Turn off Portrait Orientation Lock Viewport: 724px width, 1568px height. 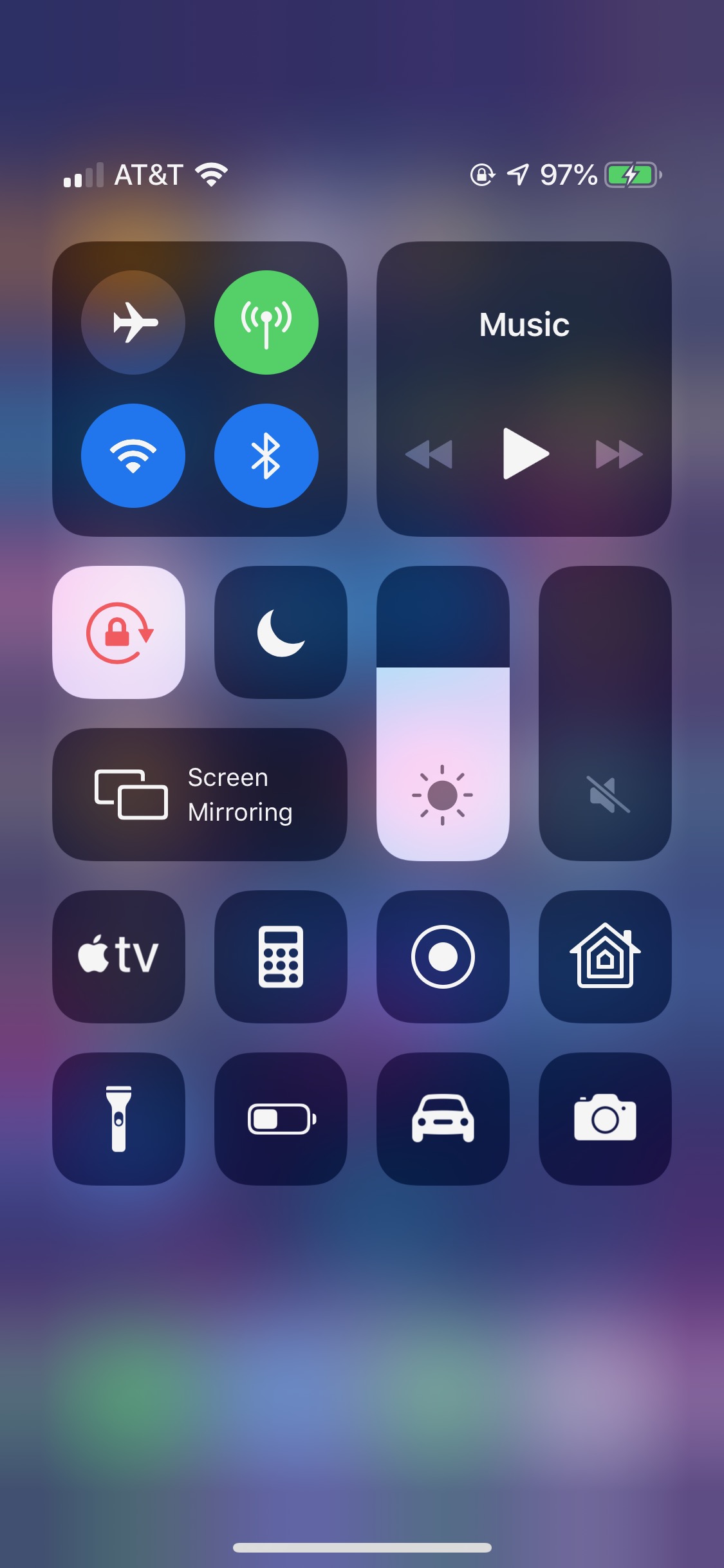pos(119,632)
